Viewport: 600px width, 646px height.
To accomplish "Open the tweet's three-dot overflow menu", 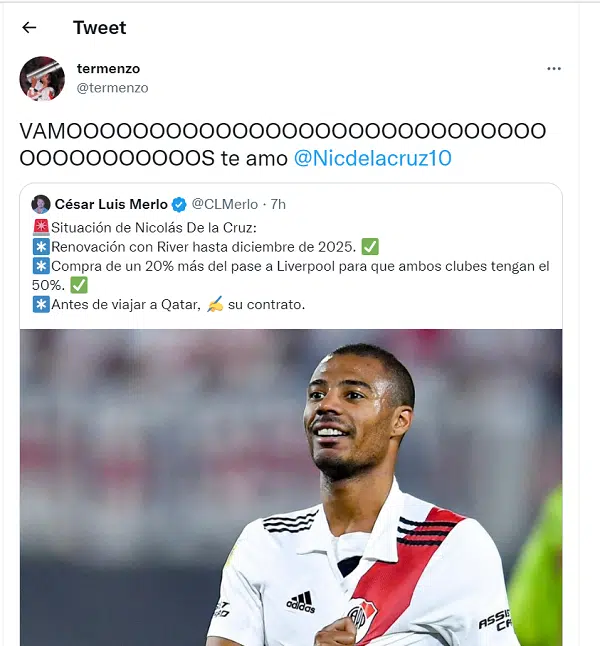I will 554,69.
